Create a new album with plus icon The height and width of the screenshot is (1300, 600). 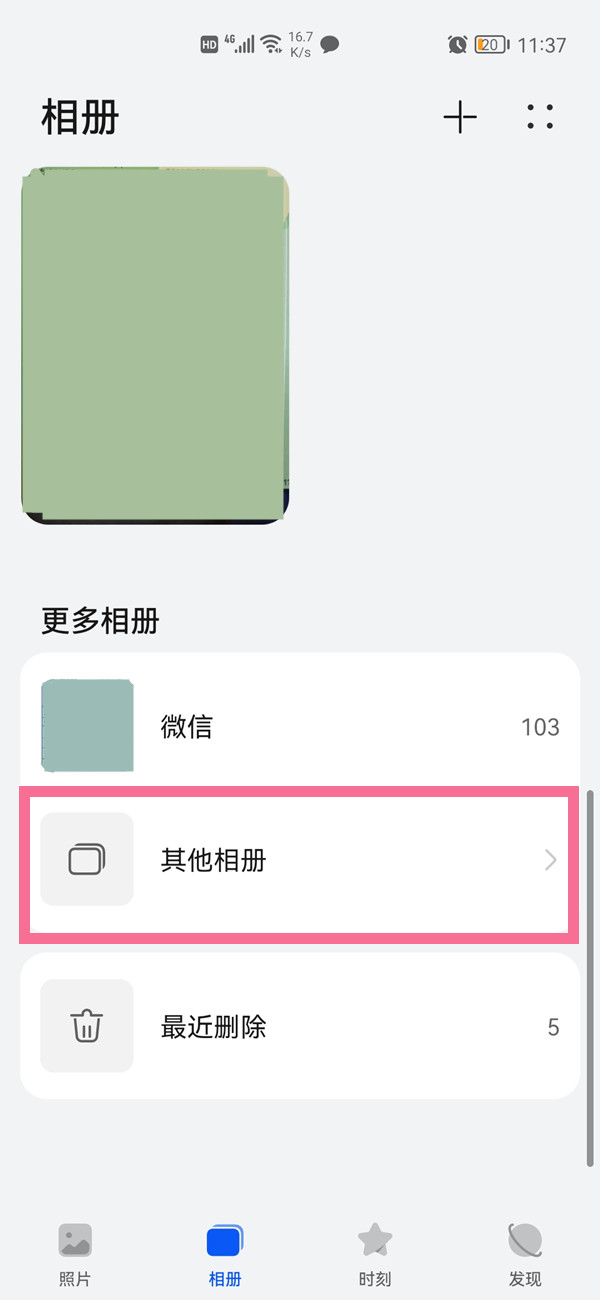(460, 118)
